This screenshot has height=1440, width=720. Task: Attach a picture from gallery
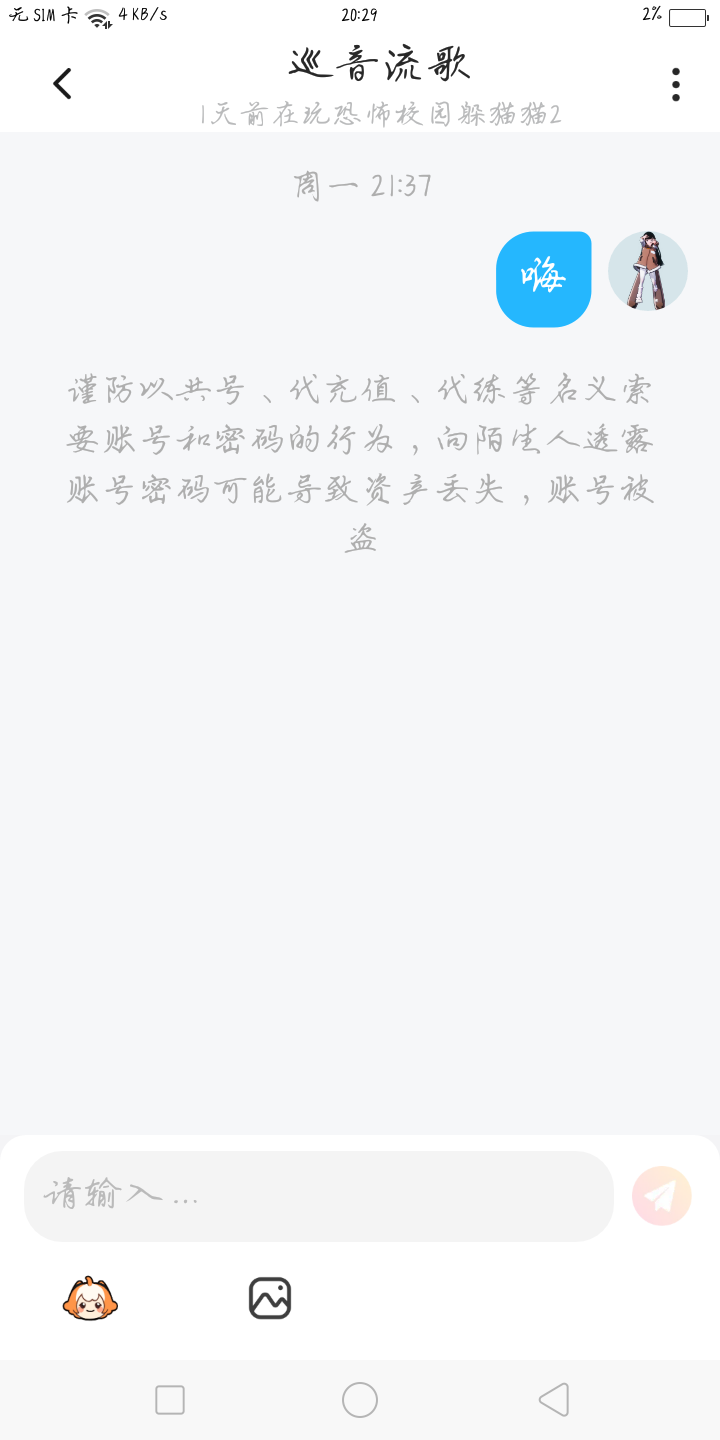click(x=270, y=1298)
